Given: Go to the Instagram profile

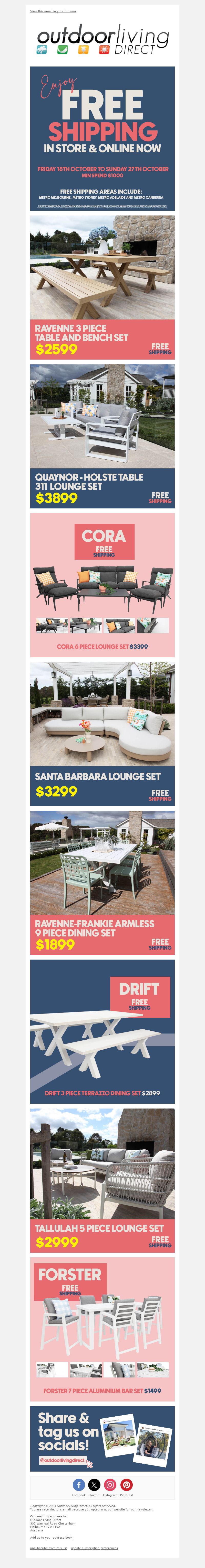Looking at the screenshot, I should click(x=110, y=1485).
